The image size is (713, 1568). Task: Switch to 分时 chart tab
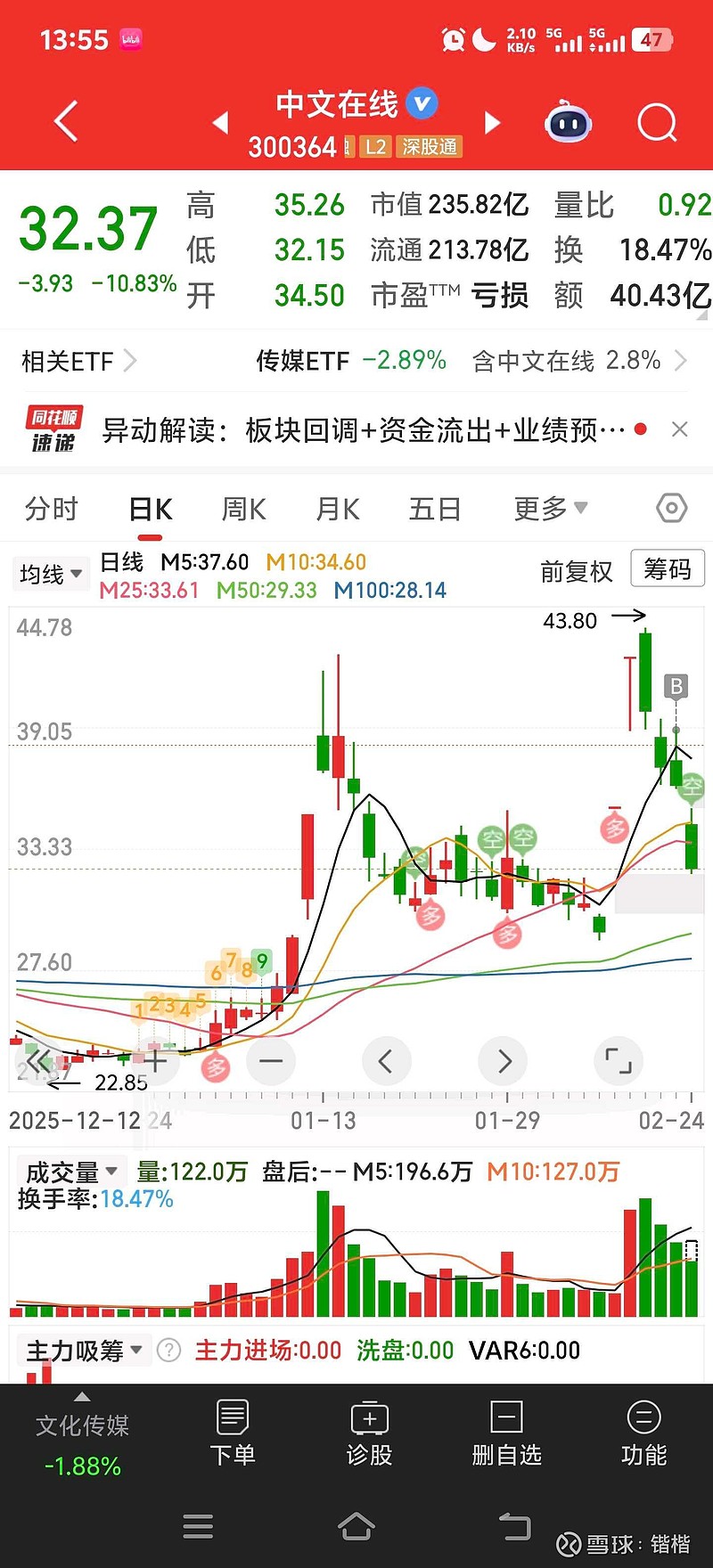click(x=52, y=509)
